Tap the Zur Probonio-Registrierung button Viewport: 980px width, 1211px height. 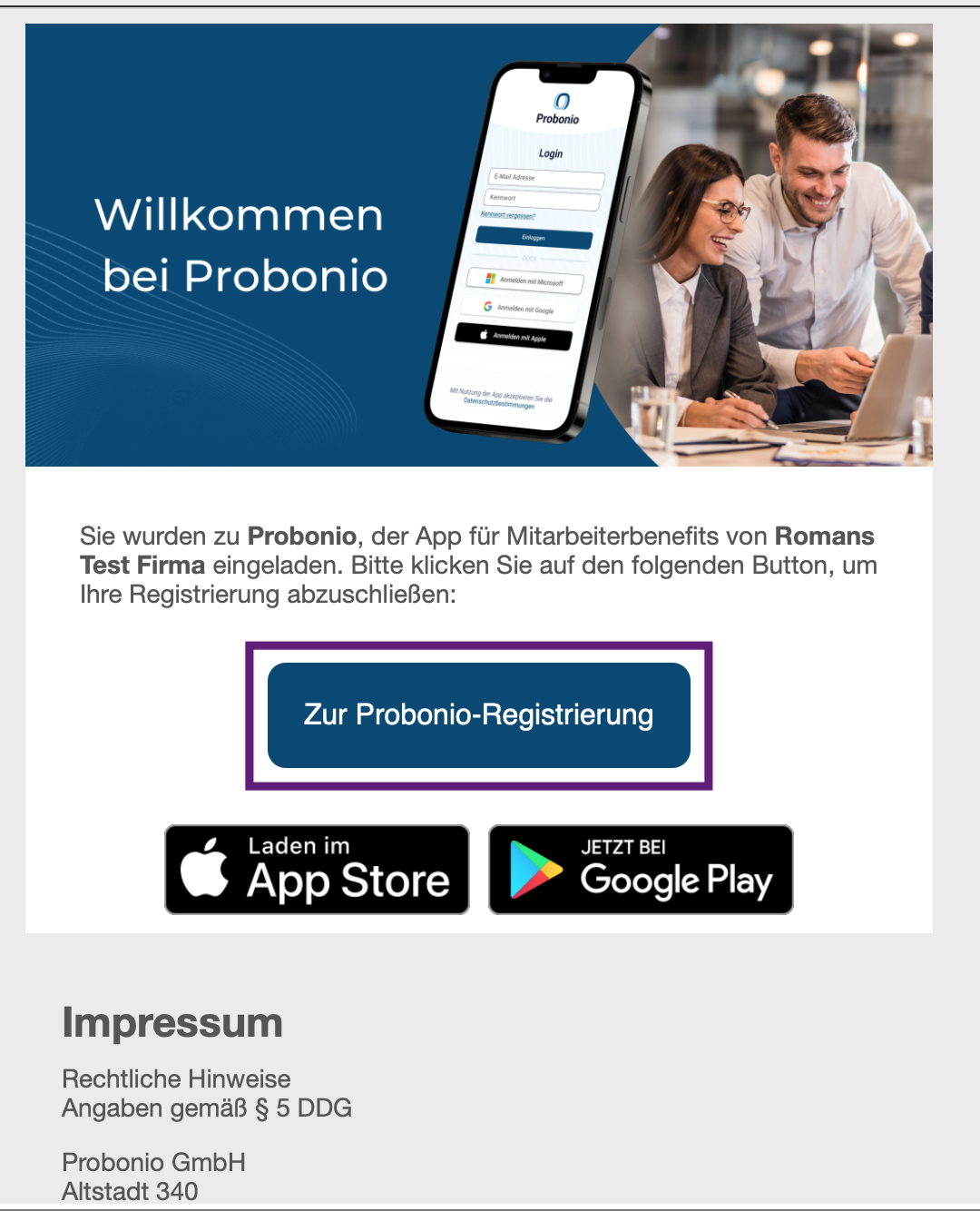(479, 715)
